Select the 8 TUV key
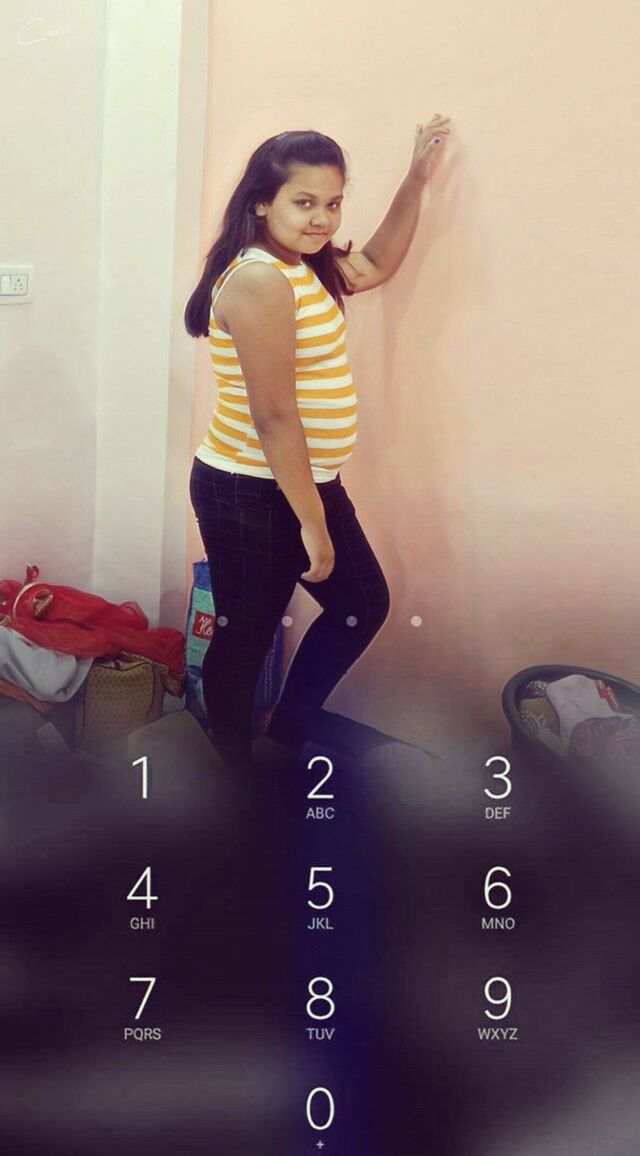 tap(320, 1007)
